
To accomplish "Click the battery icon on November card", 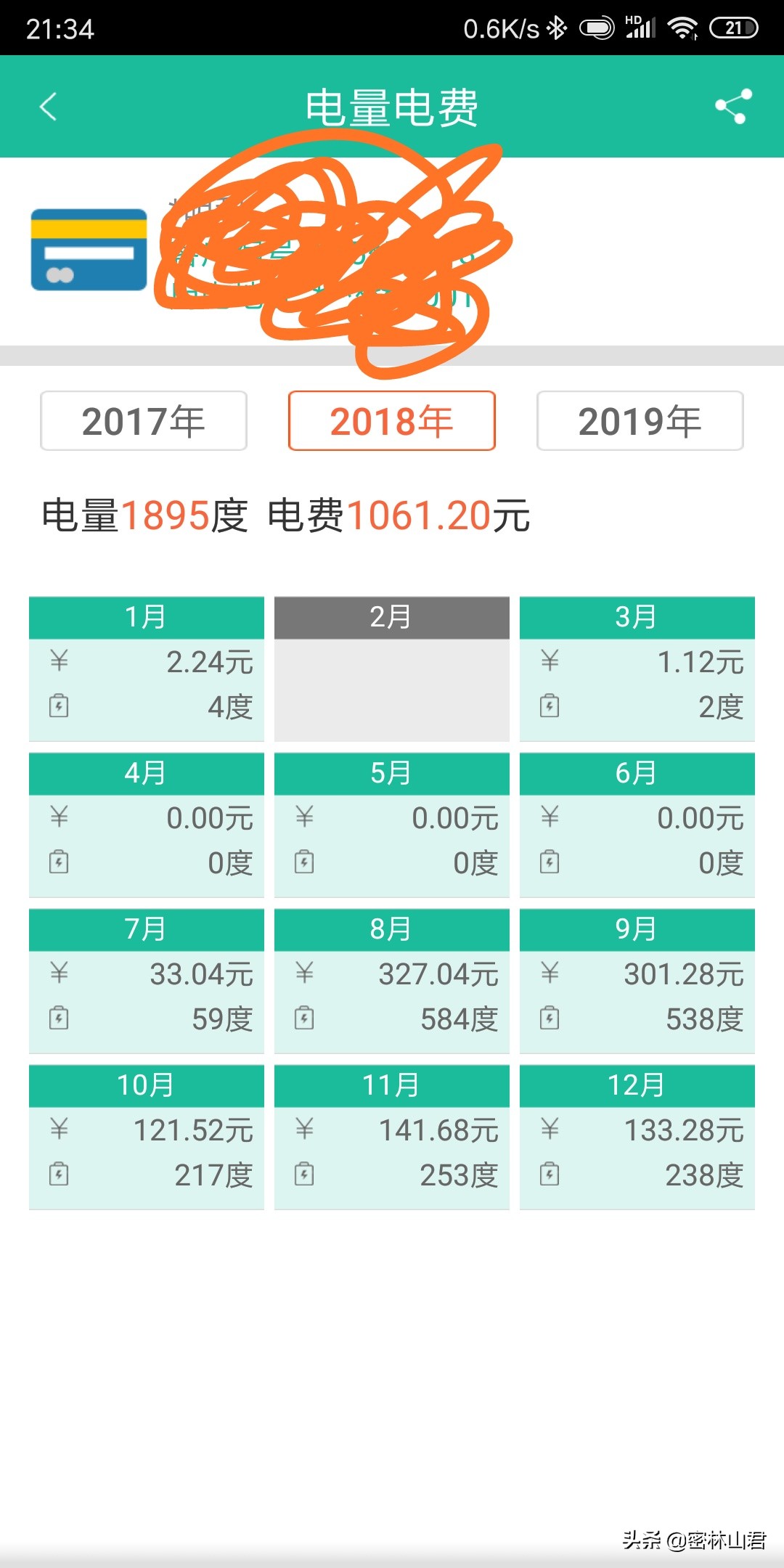I will (303, 1175).
